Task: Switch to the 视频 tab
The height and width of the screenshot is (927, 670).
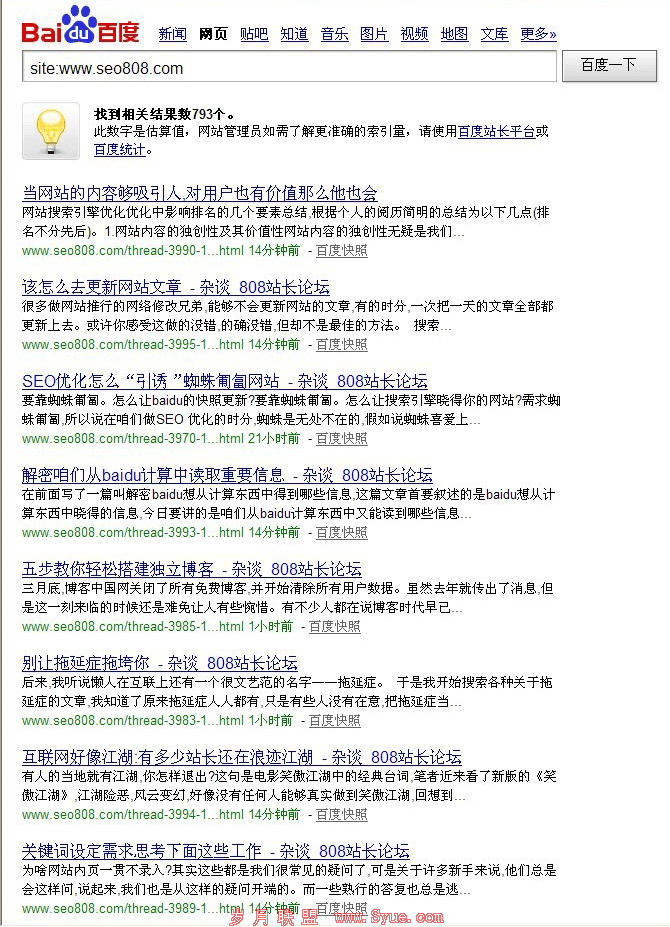Action: pyautogui.click(x=414, y=34)
